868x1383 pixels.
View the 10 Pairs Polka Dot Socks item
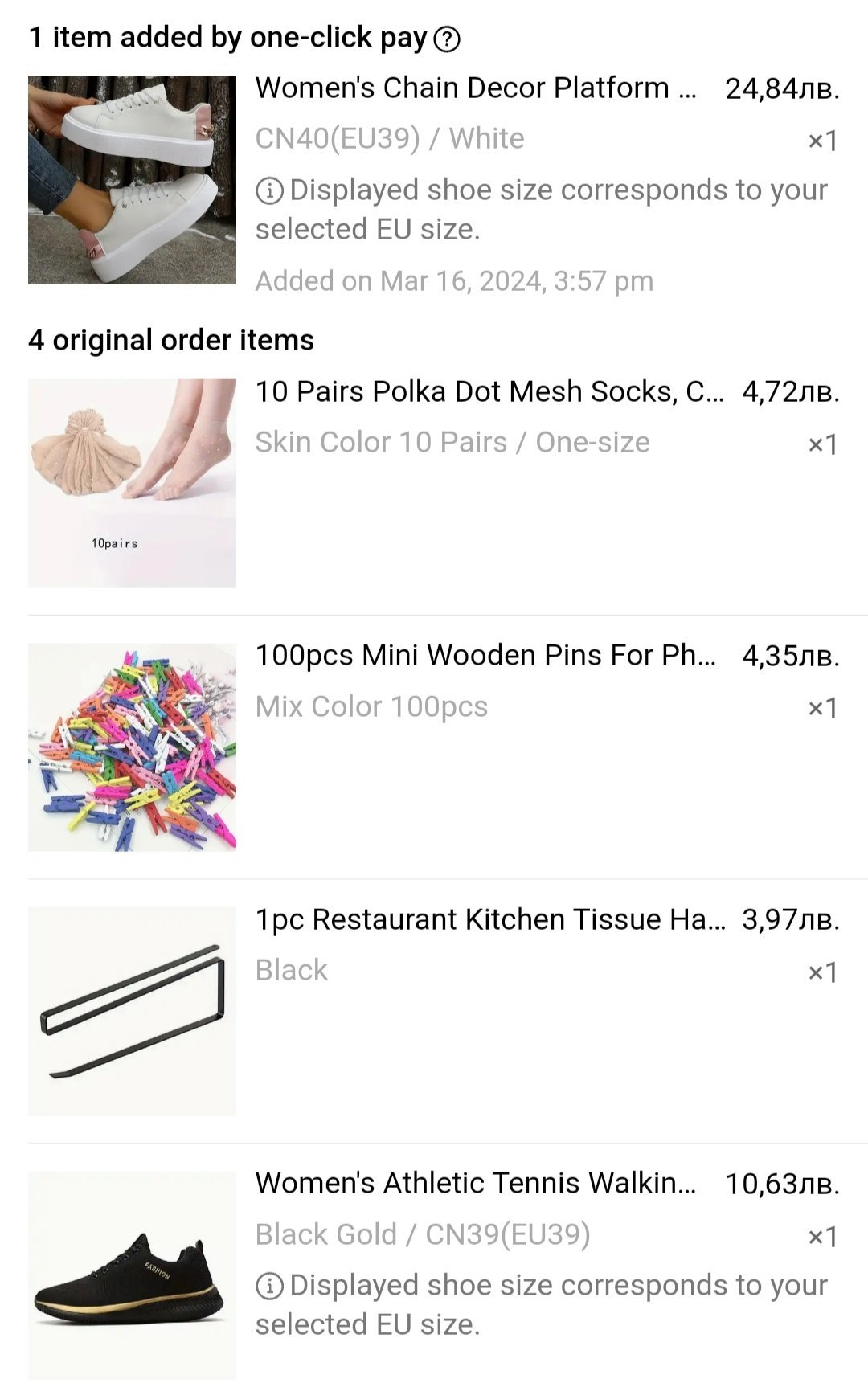489,391
